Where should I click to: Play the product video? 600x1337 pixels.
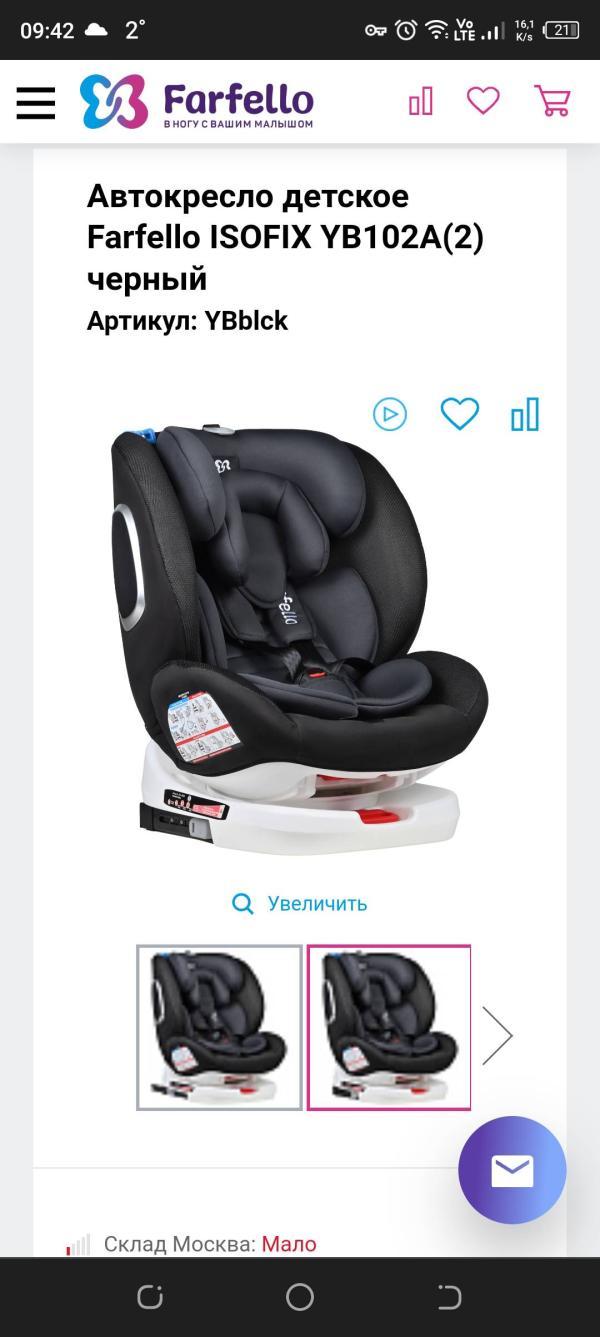pos(390,414)
